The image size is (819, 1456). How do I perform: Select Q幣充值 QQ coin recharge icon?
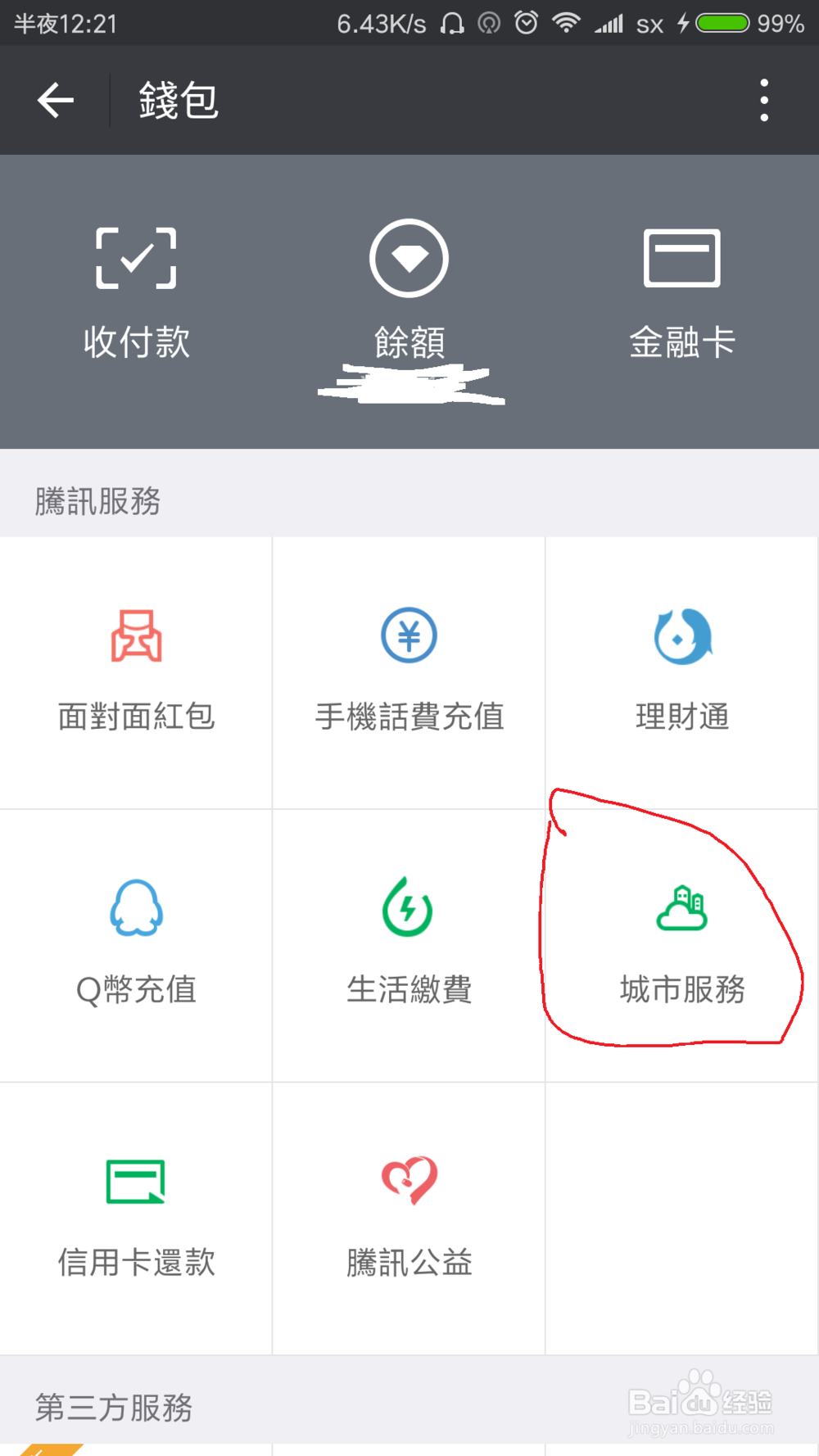[136, 946]
